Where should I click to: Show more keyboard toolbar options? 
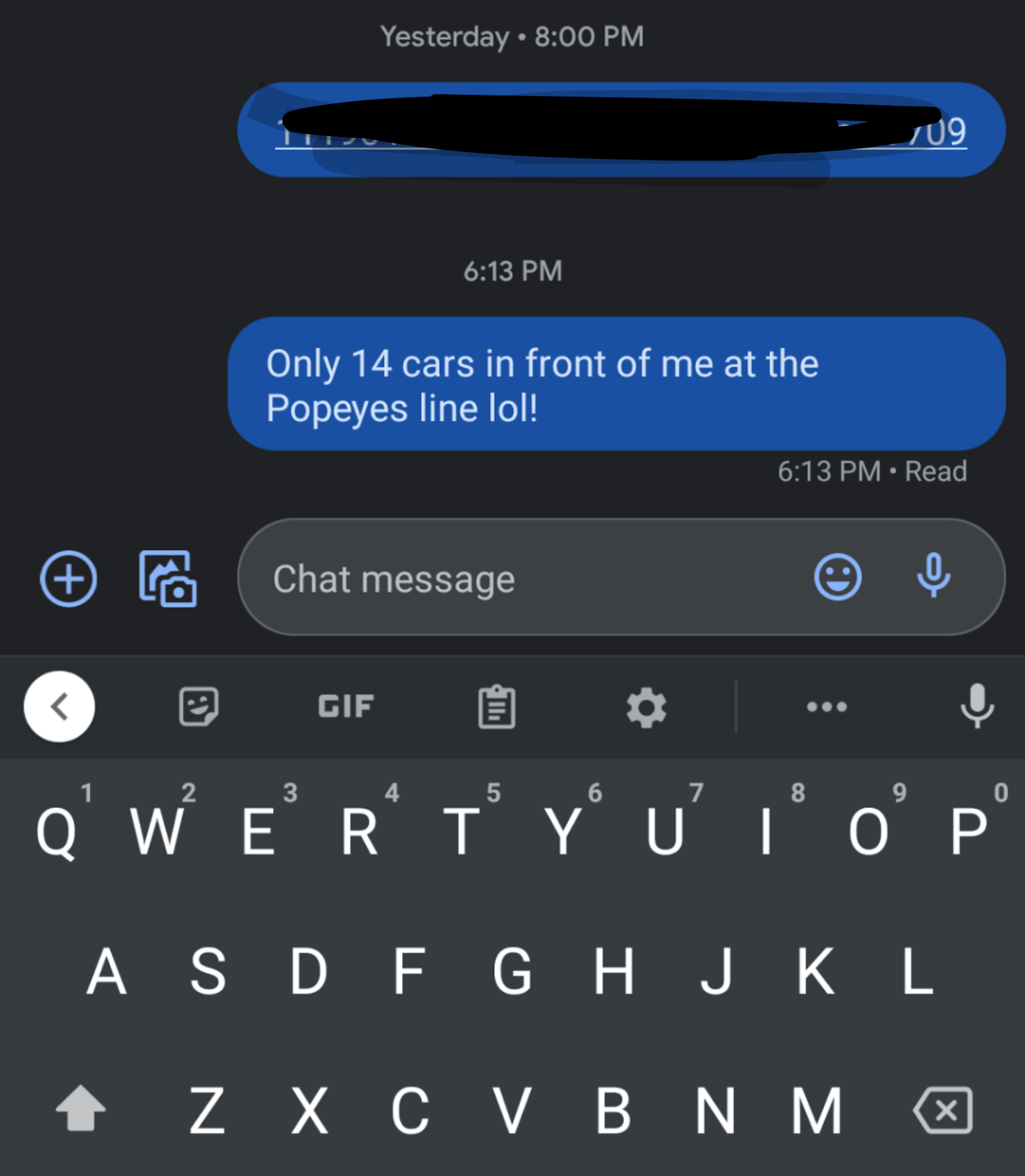[827, 707]
